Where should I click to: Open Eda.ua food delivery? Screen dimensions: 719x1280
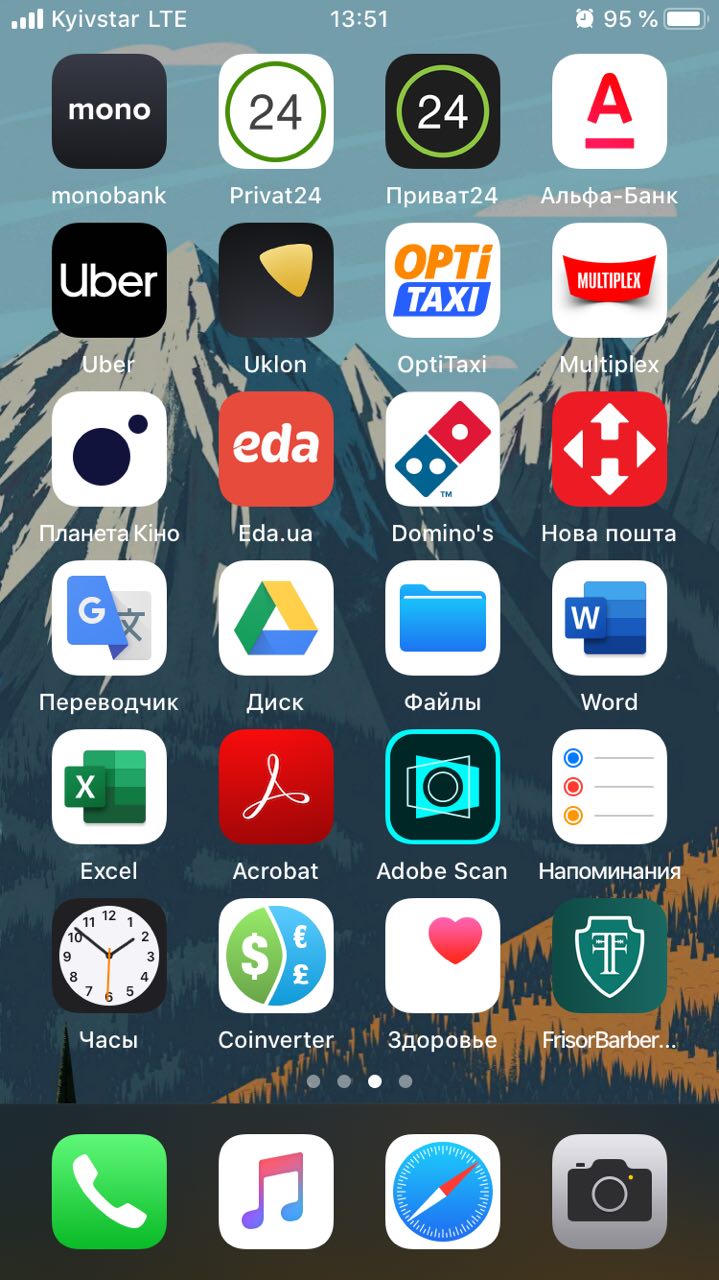276,449
